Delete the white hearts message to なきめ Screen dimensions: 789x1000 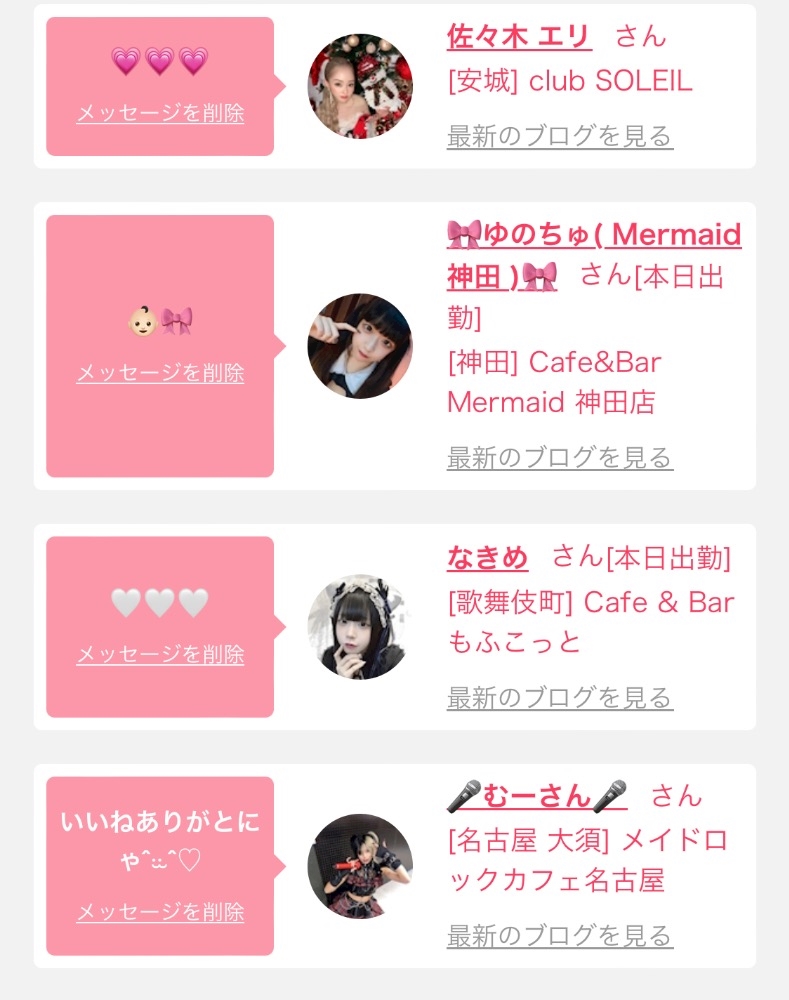[160, 654]
